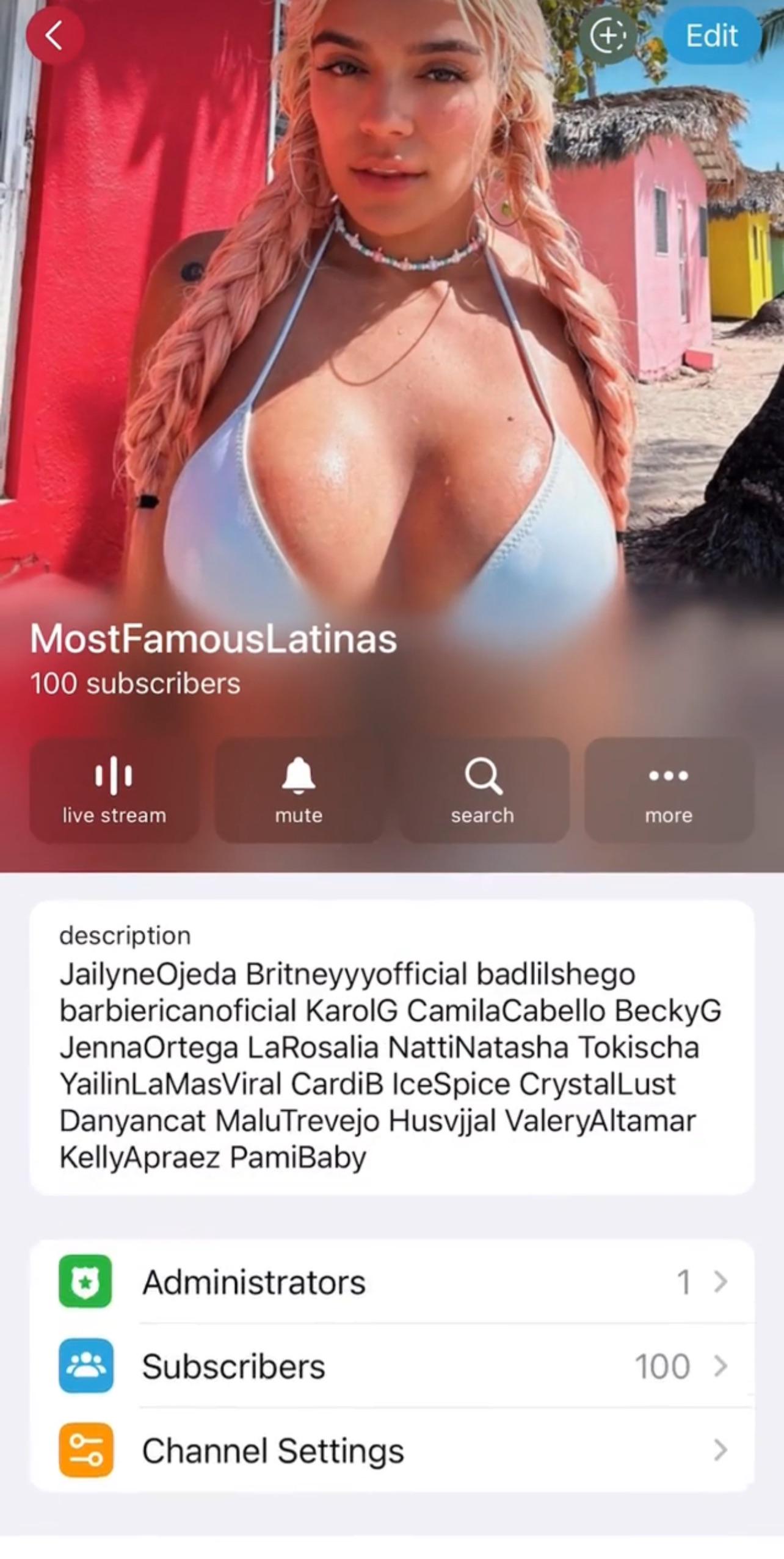This screenshot has width=784, height=1559.
Task: Mute channel notifications
Action: point(299,790)
